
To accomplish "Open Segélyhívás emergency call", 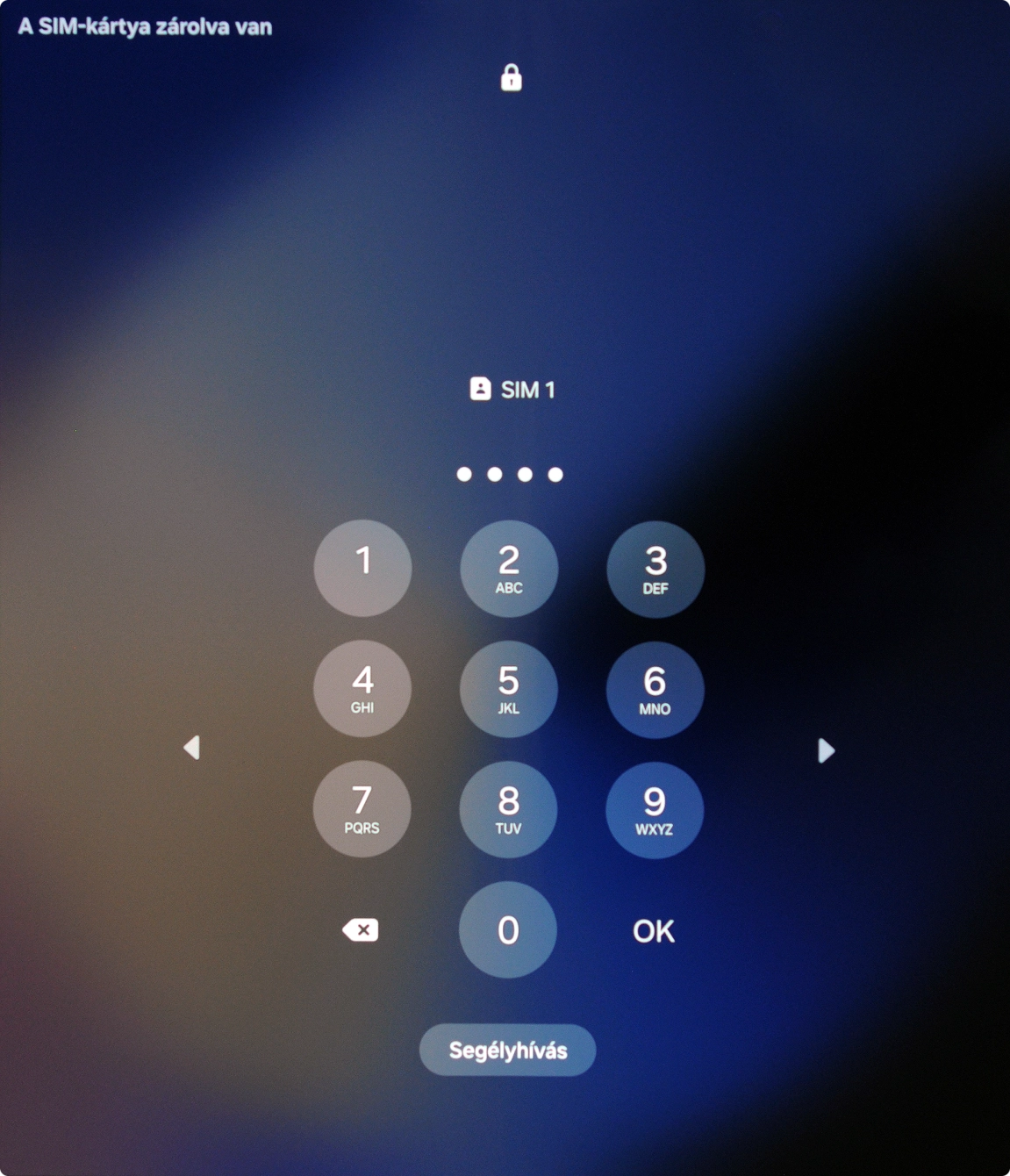I will pyautogui.click(x=507, y=1050).
